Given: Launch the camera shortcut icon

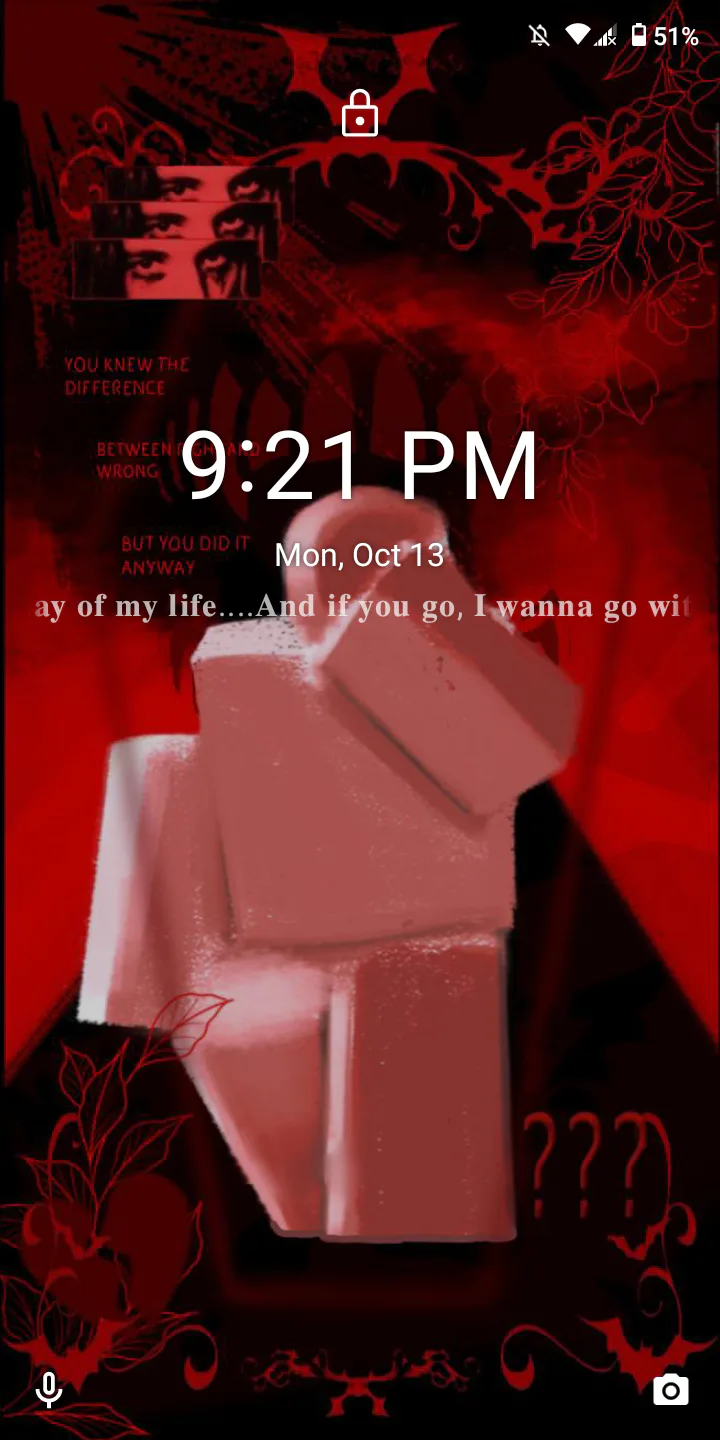Looking at the screenshot, I should point(671,1390).
